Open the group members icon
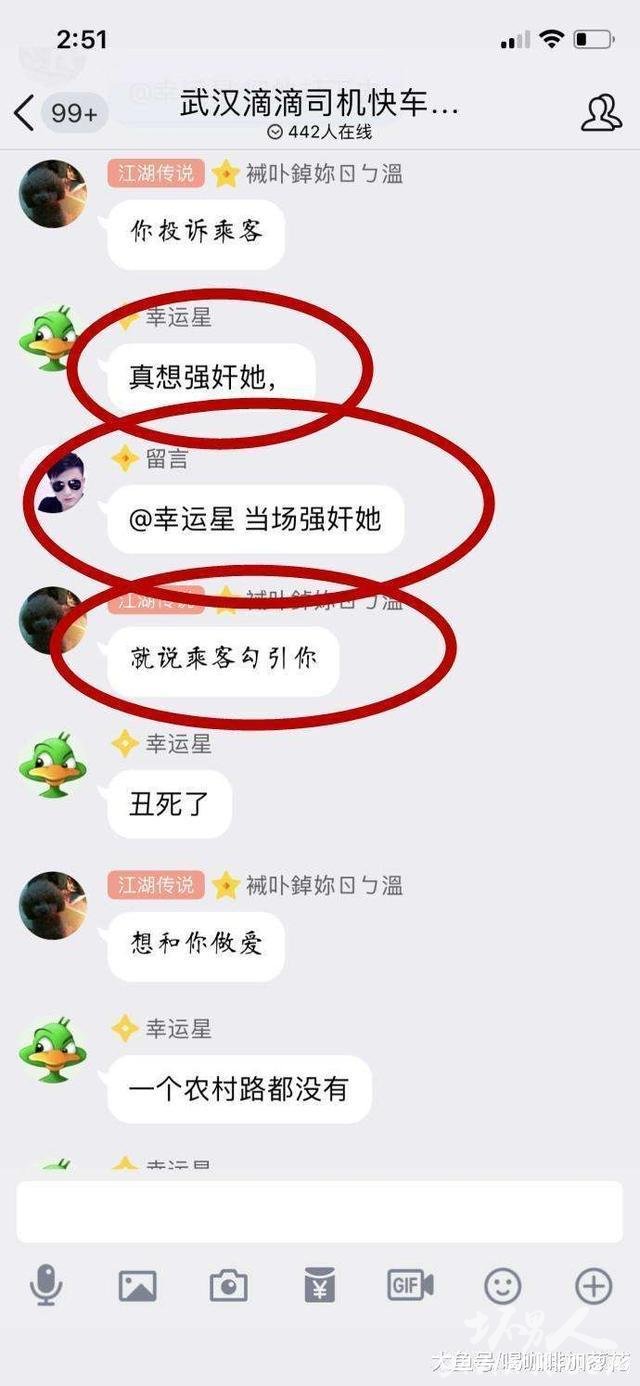 tap(601, 113)
